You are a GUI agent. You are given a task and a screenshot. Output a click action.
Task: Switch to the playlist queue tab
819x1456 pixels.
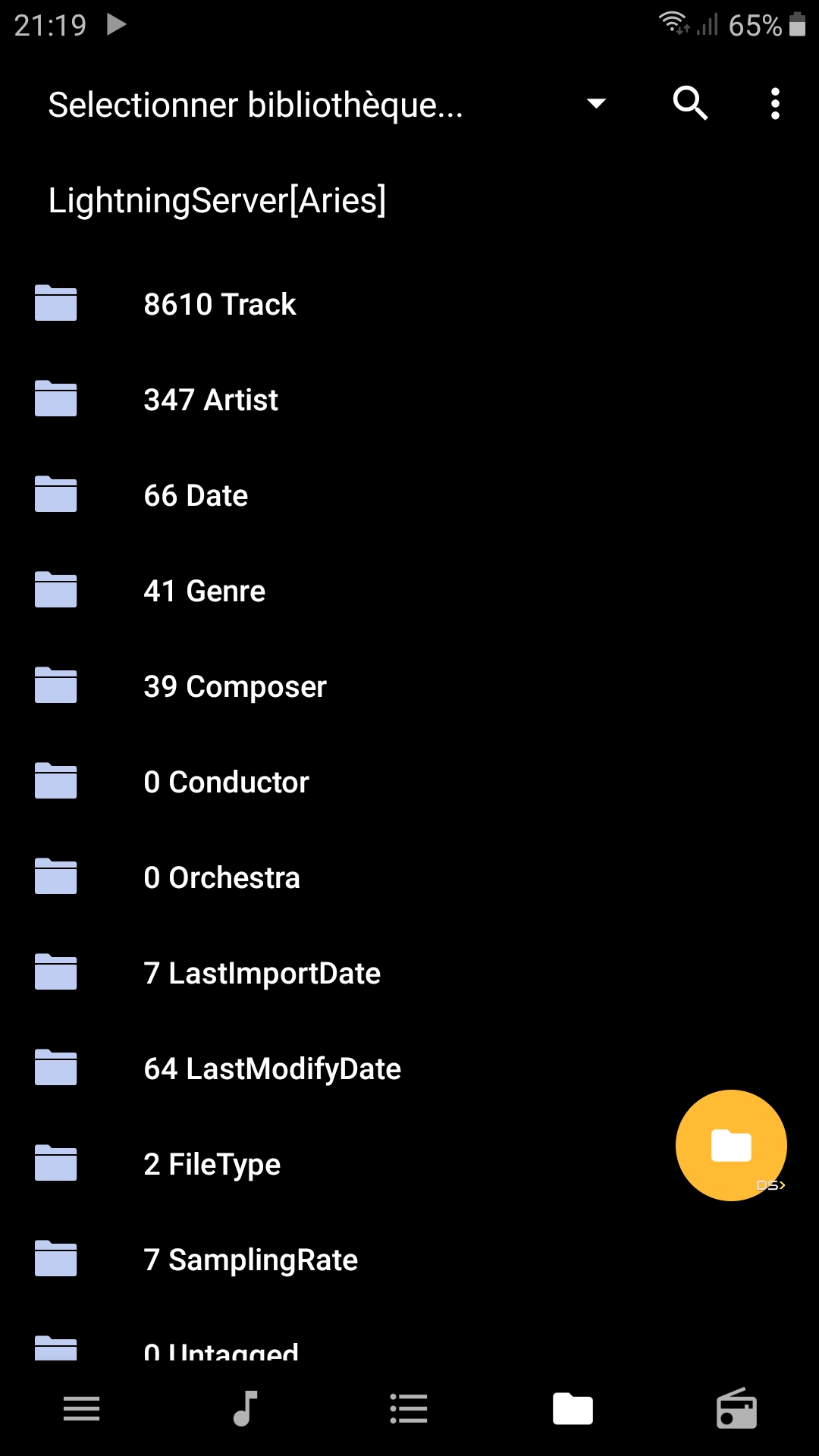[x=409, y=1409]
